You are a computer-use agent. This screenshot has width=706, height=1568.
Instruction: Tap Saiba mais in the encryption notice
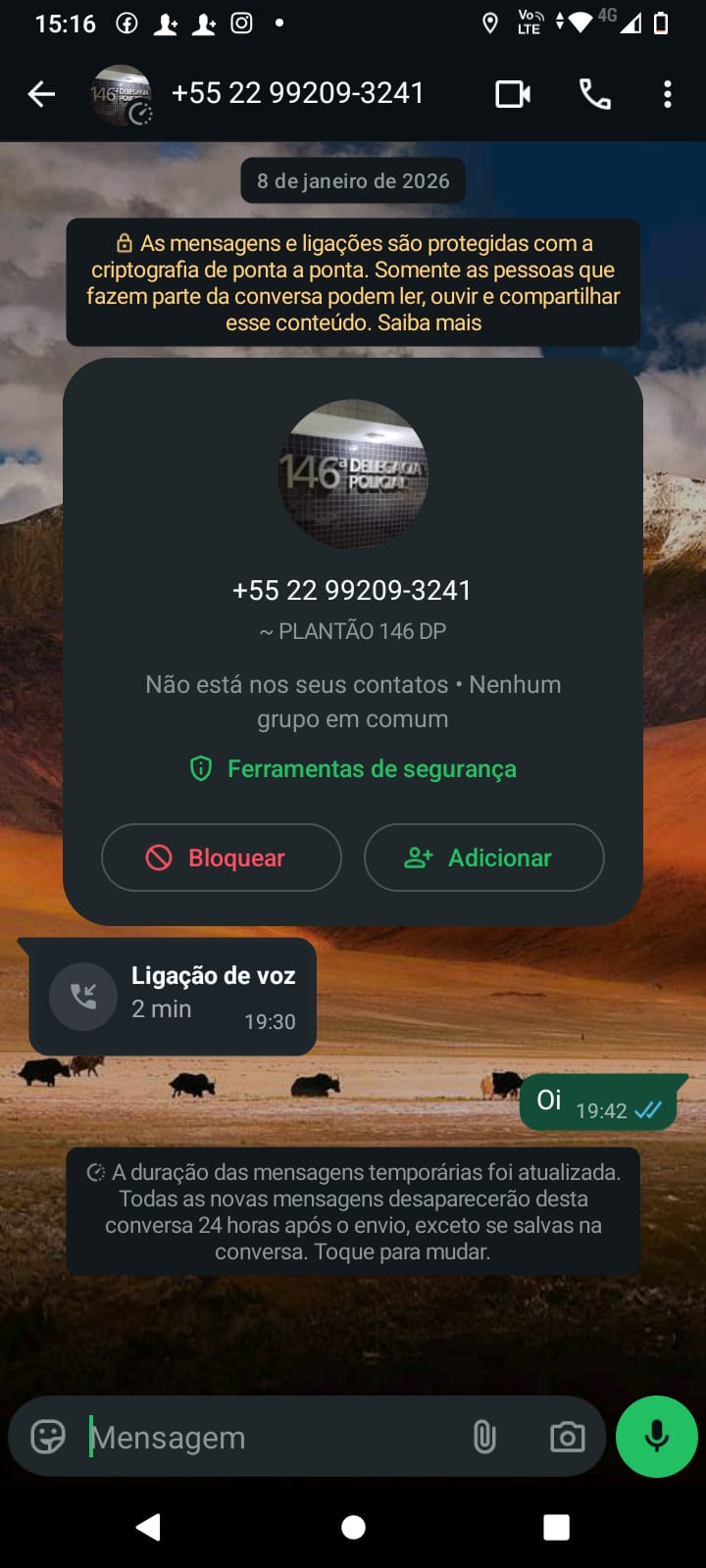point(429,322)
